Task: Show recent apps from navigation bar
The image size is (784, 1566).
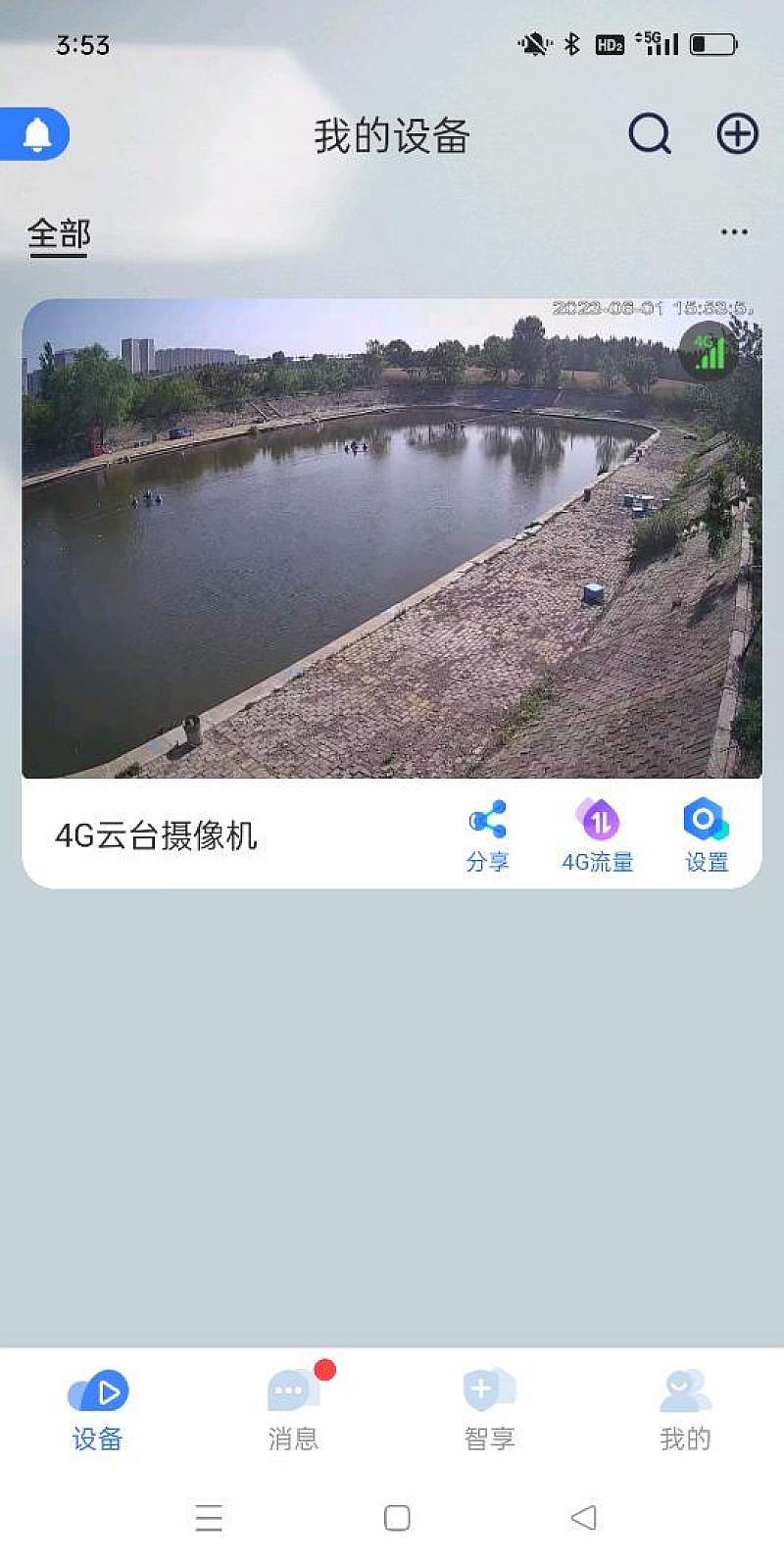Action: pyautogui.click(x=209, y=1518)
